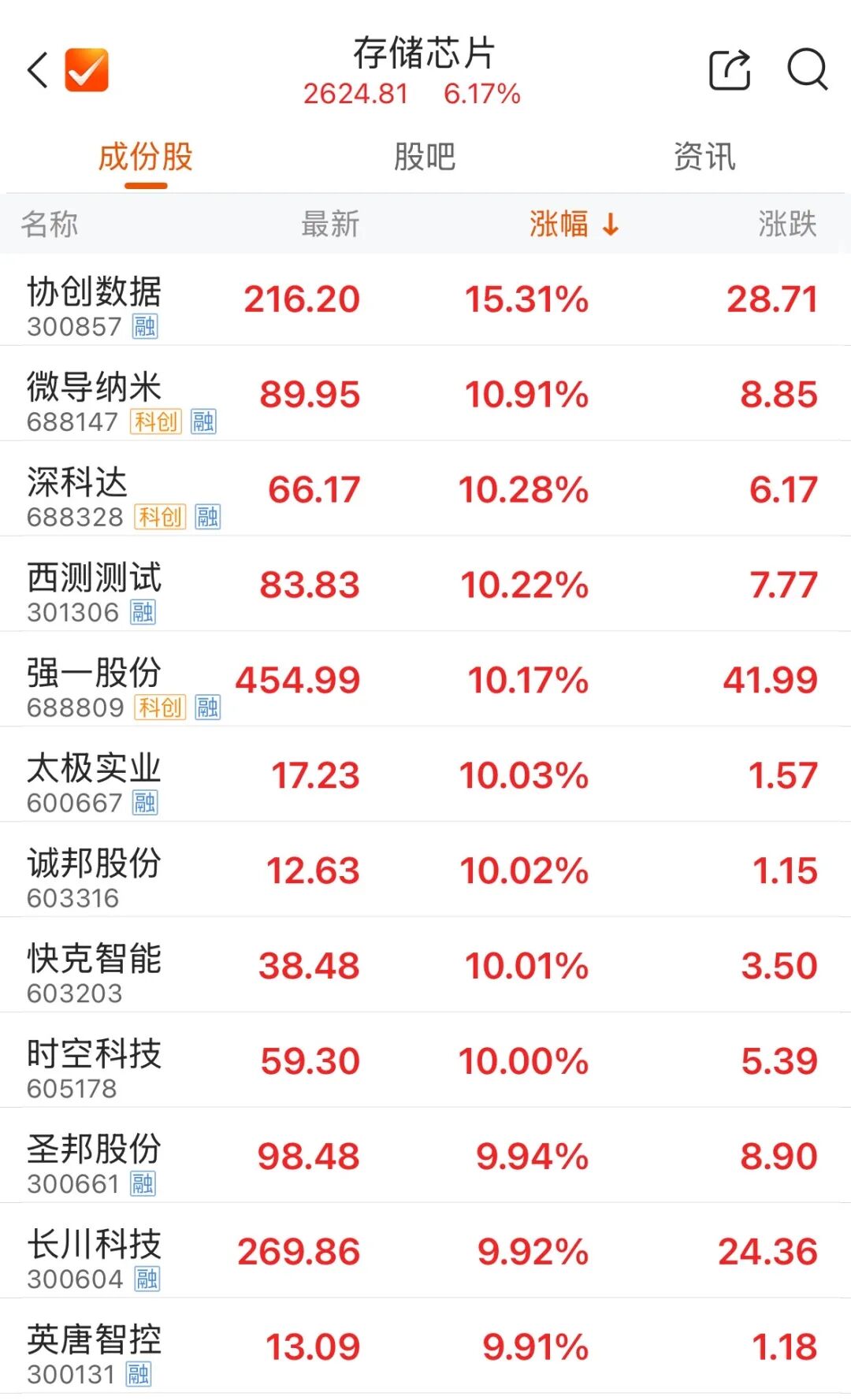Go back with the arrow
Viewport: 851px width, 1400px height.
tap(37, 70)
